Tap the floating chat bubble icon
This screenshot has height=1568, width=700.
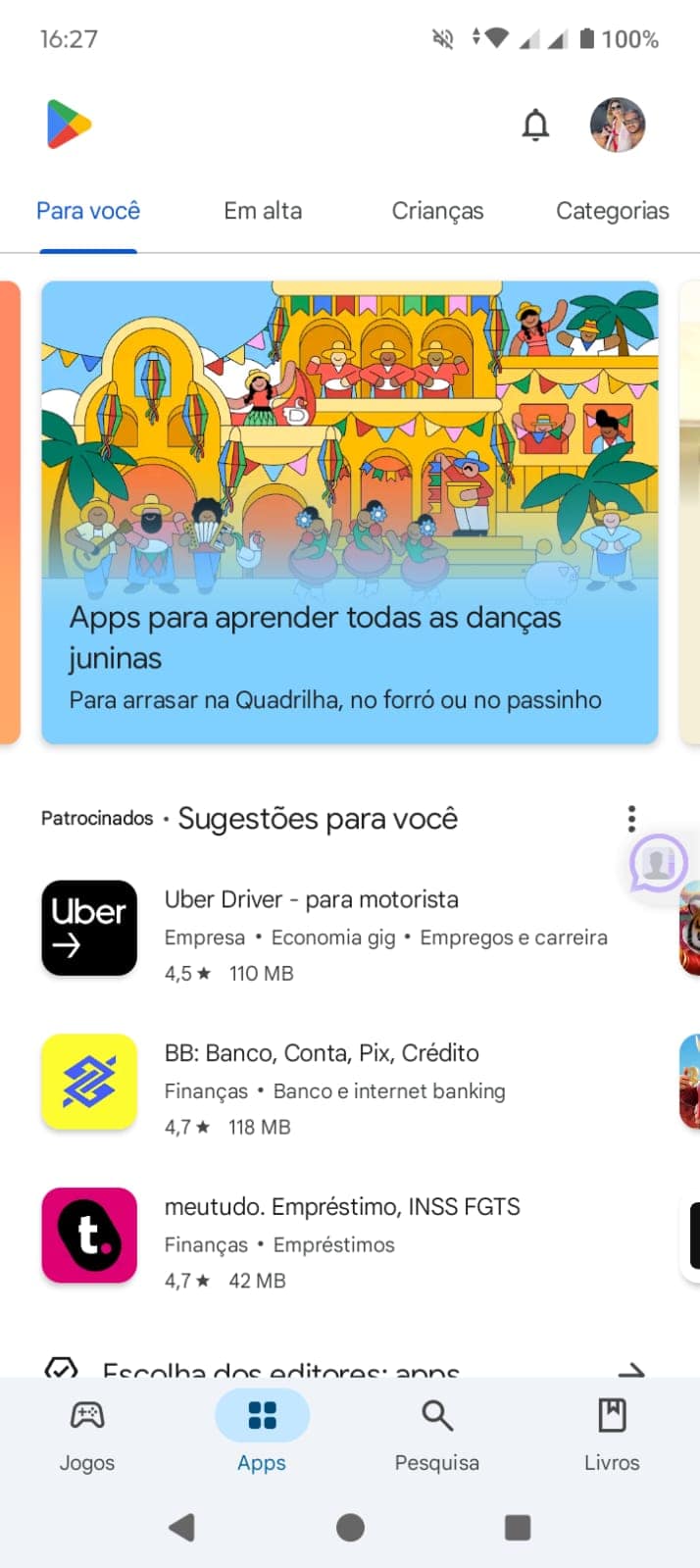(x=659, y=863)
